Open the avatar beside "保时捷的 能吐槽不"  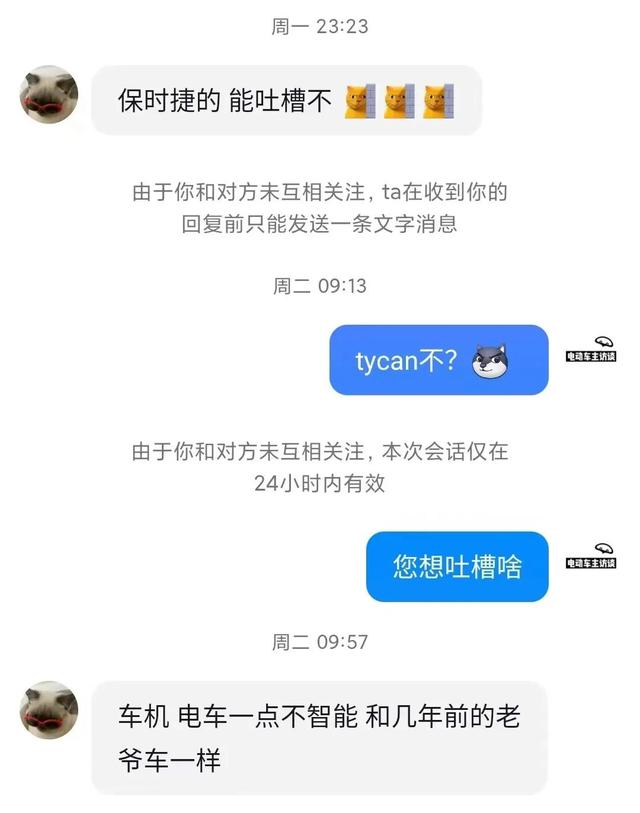(x=48, y=95)
